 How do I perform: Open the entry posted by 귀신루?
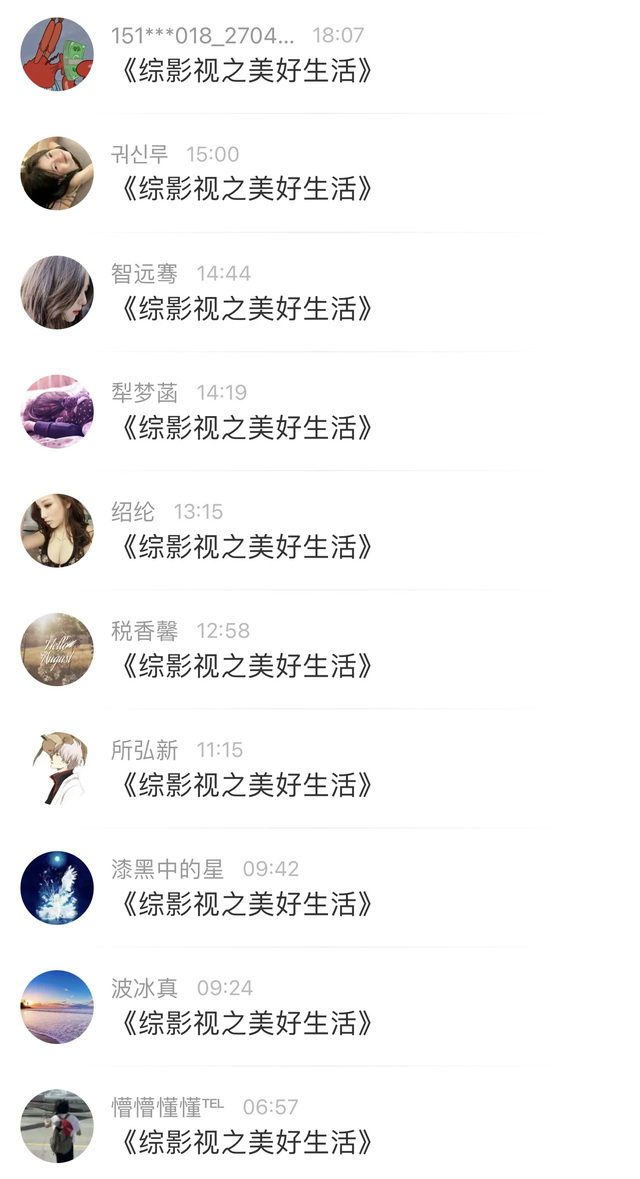[x=246, y=190]
